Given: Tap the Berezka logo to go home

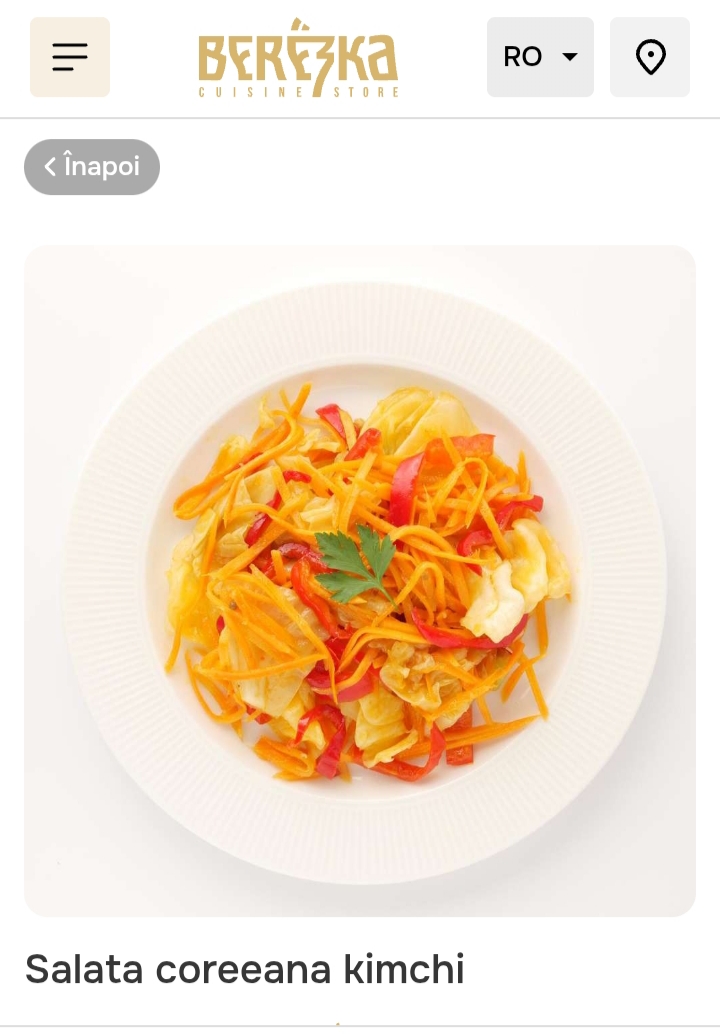Looking at the screenshot, I should pos(298,58).
